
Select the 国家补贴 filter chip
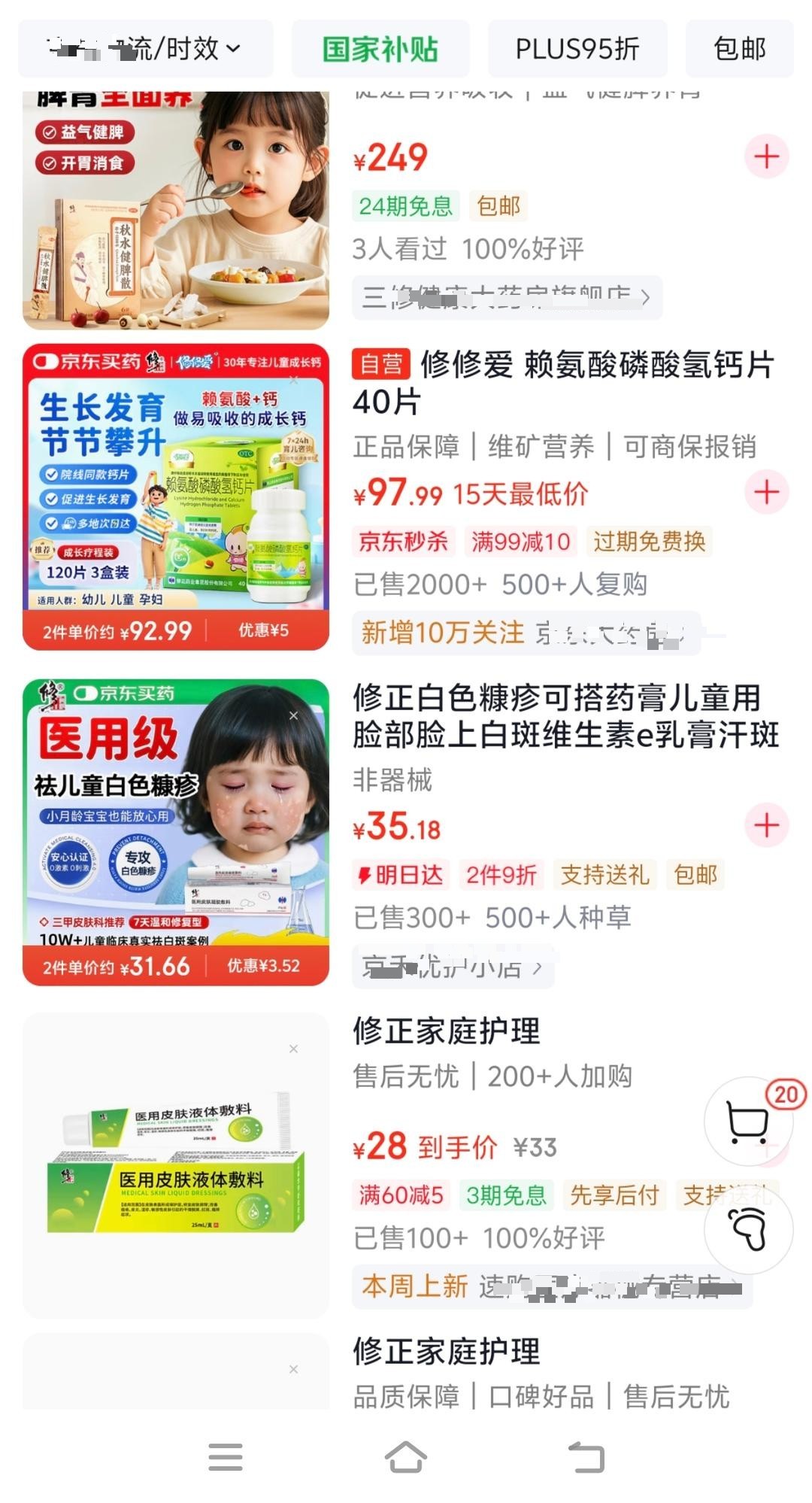pyautogui.click(x=380, y=49)
